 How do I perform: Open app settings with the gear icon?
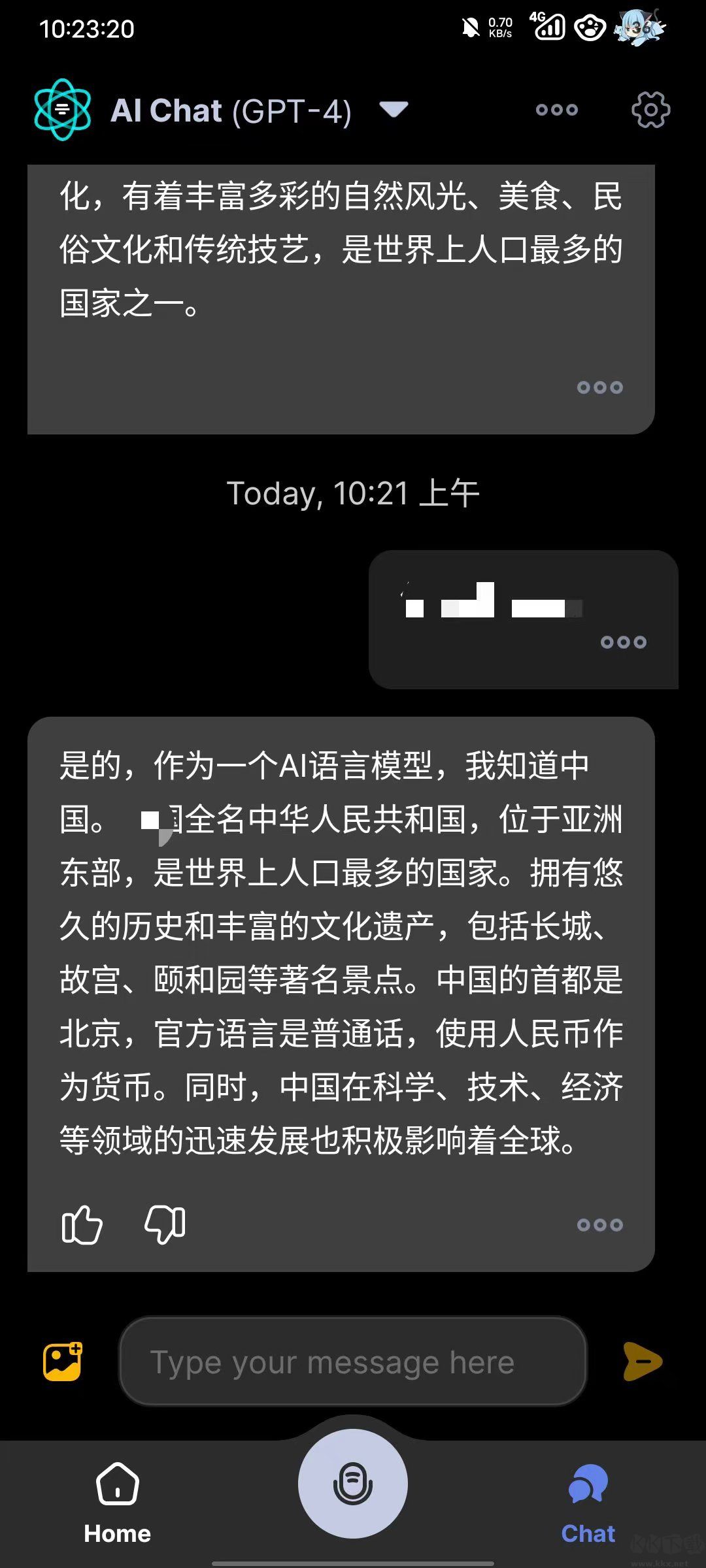tap(651, 109)
